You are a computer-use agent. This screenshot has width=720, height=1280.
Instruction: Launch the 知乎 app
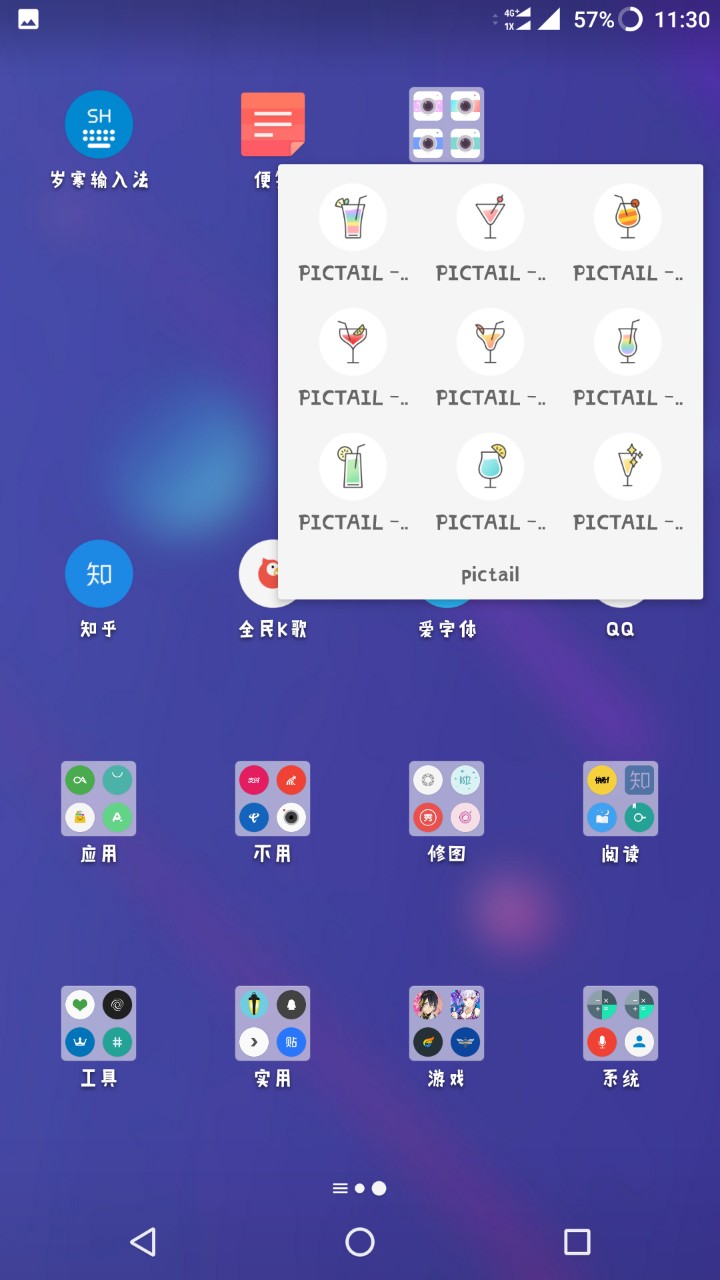click(x=99, y=575)
